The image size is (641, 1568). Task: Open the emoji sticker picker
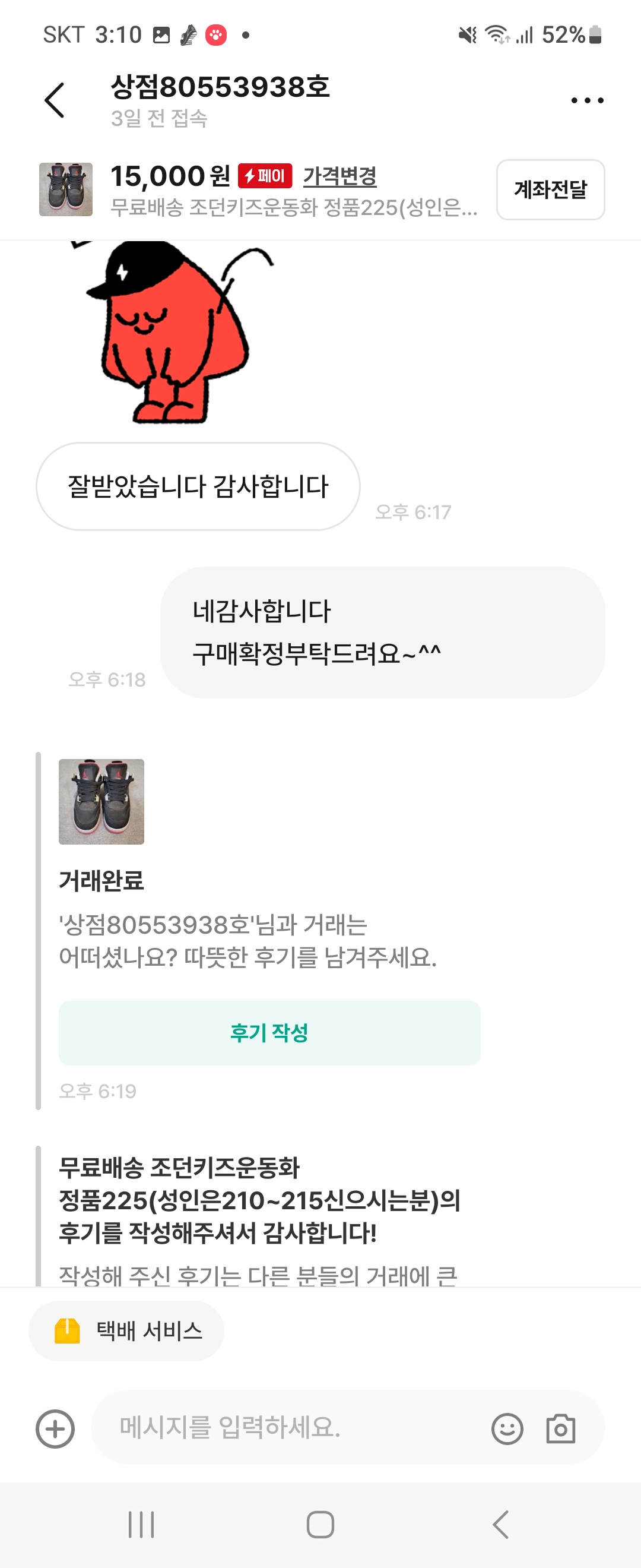(507, 1428)
